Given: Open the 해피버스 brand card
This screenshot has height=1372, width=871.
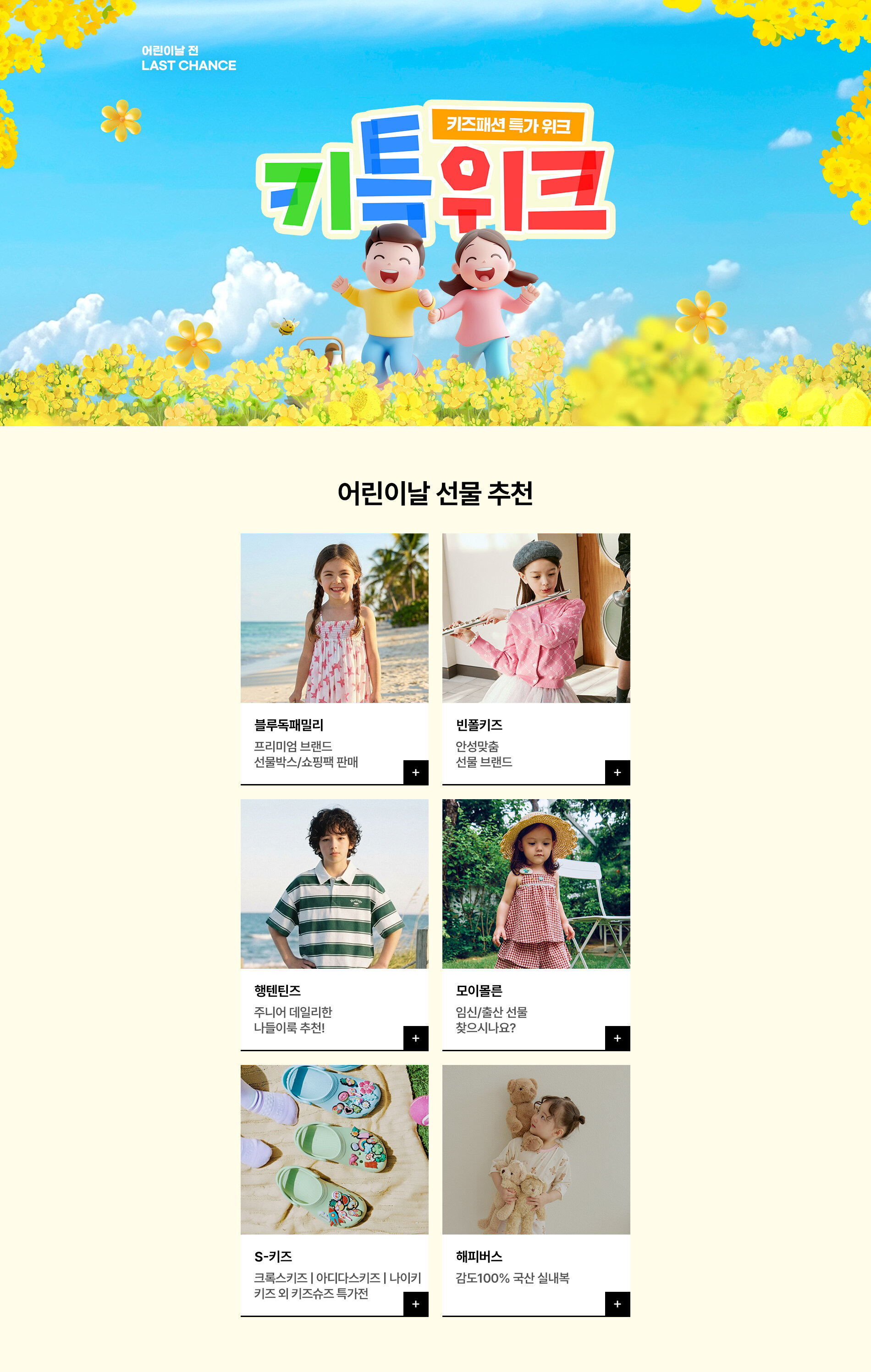Looking at the screenshot, I should (536, 1149).
